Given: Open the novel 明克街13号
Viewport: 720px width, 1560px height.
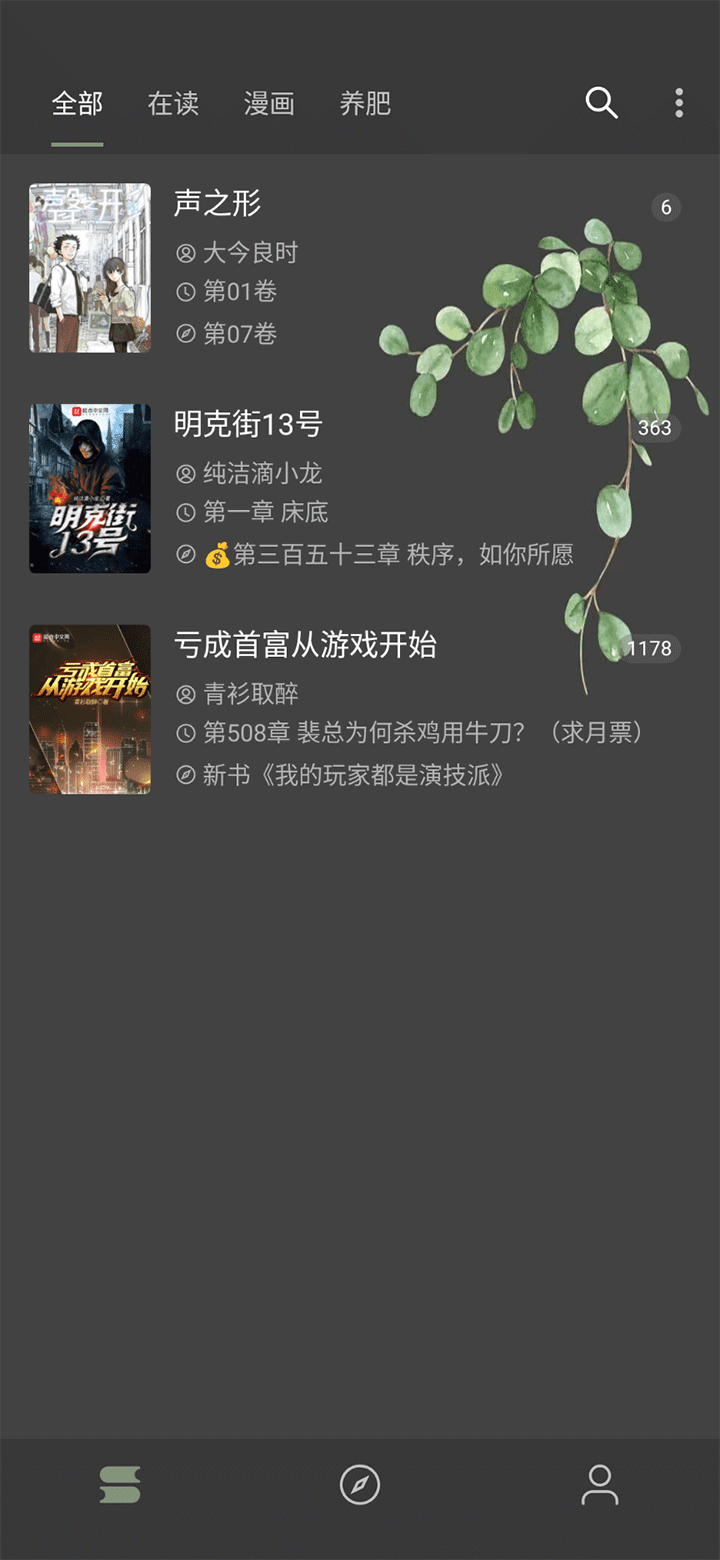Looking at the screenshot, I should 248,425.
